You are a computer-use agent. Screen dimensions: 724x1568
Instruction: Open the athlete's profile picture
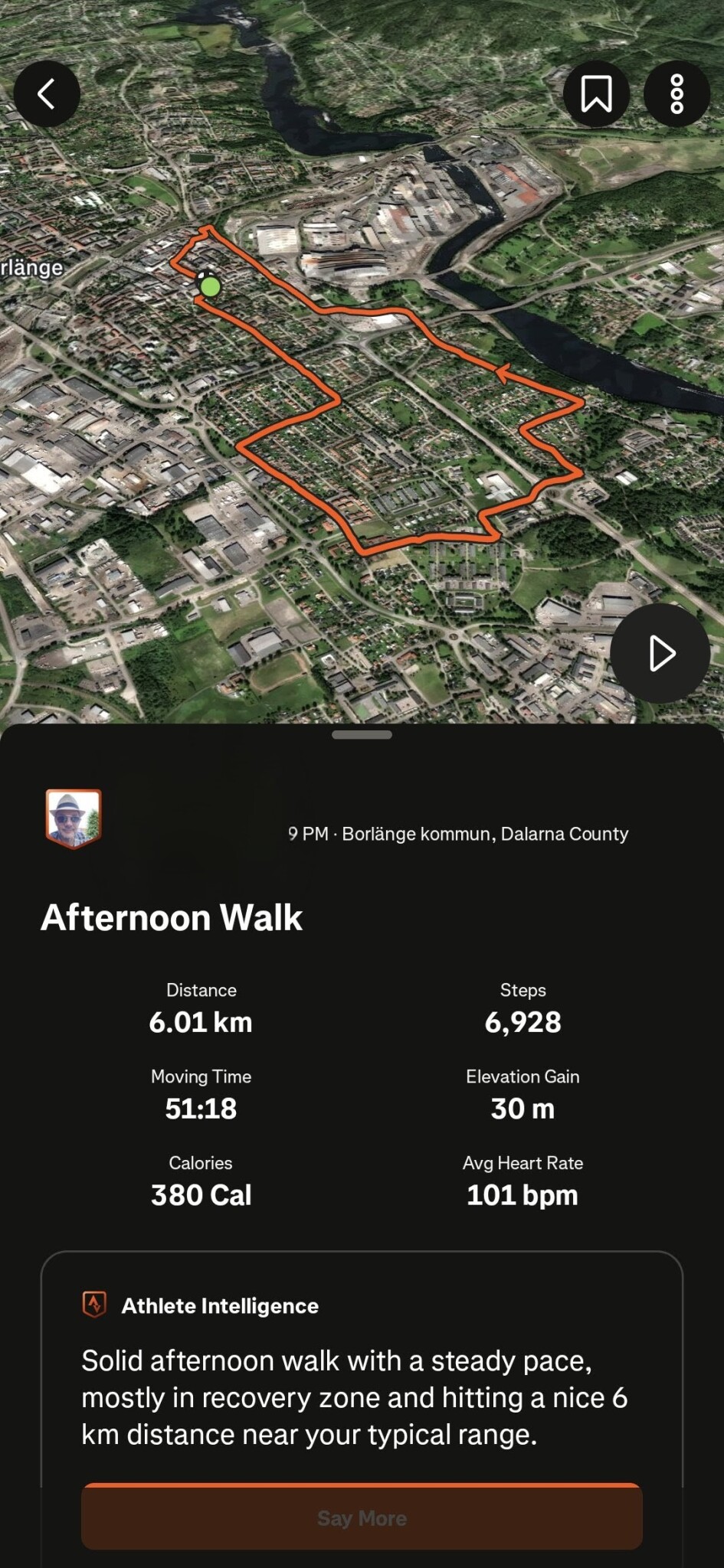click(74, 818)
